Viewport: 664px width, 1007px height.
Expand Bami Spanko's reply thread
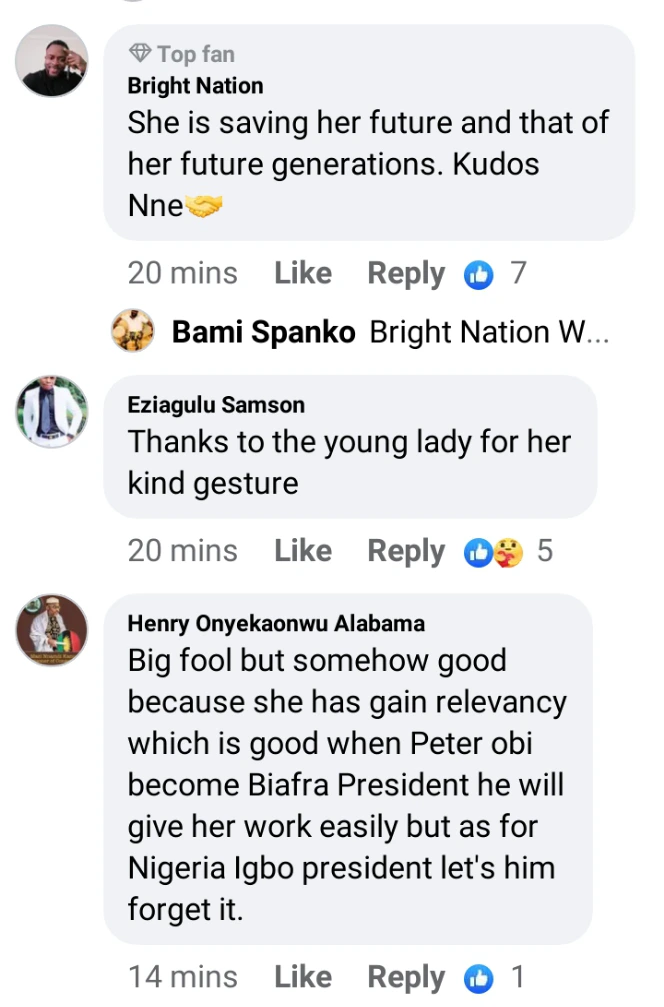(390, 332)
